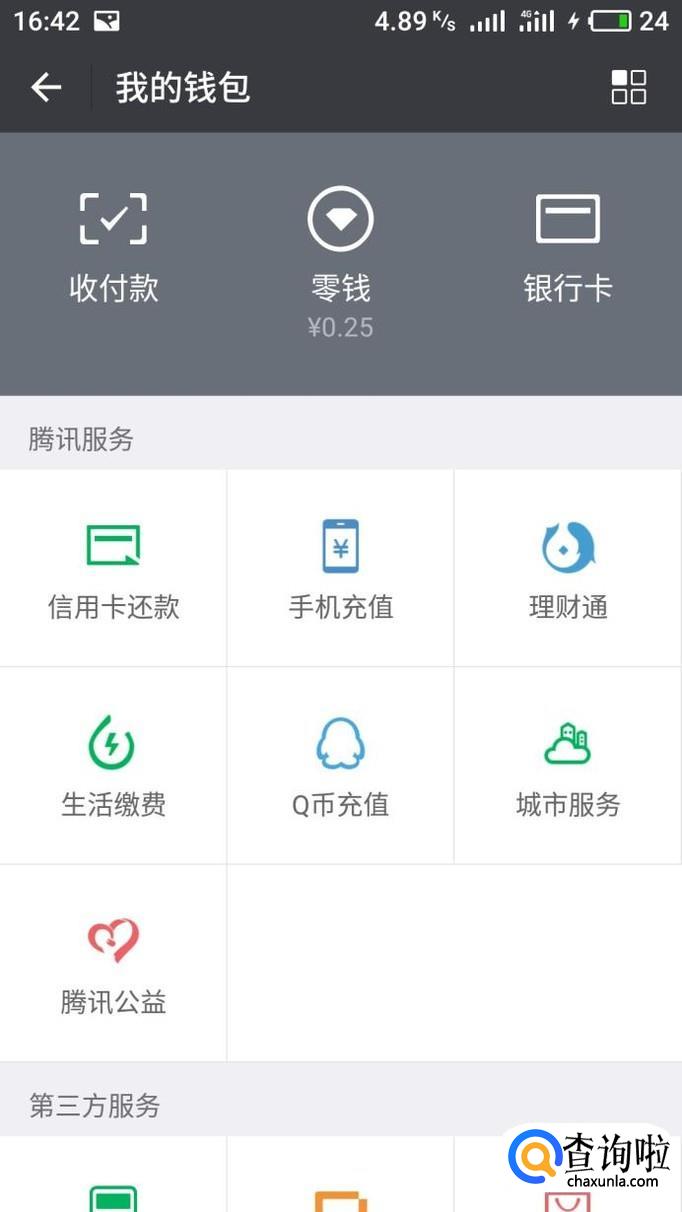Launch 理财通 wealth service
The image size is (682, 1212).
click(567, 568)
